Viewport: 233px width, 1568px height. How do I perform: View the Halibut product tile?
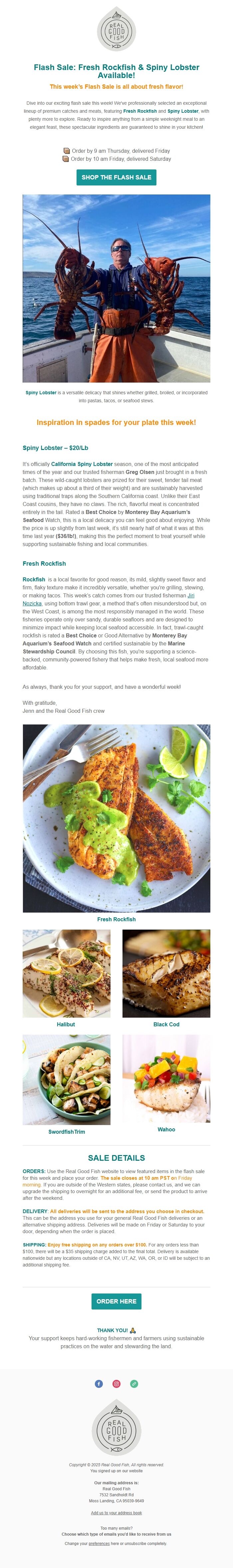coord(67,973)
